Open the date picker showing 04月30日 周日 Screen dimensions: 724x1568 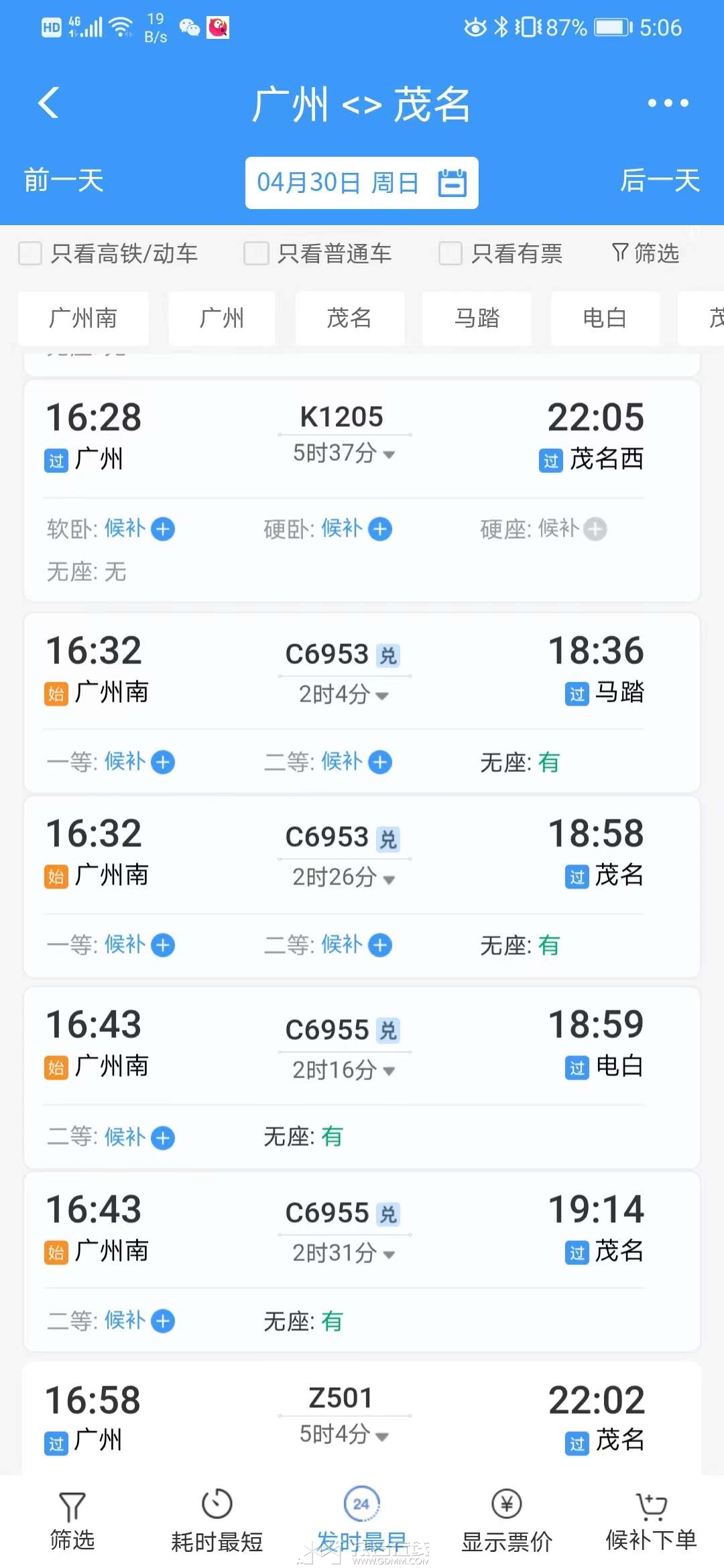362,183
